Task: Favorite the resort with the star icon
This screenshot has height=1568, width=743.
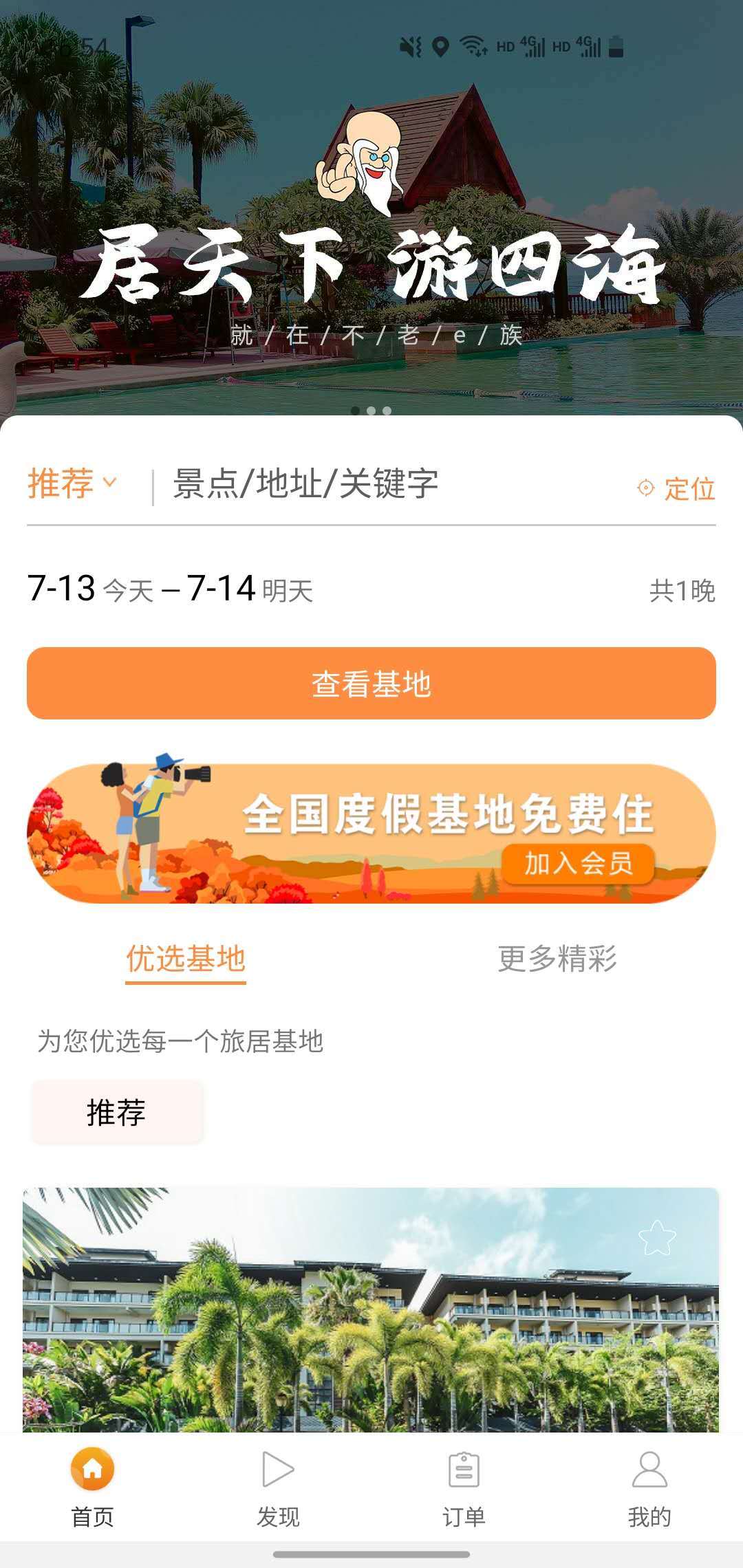Action: (x=657, y=1238)
